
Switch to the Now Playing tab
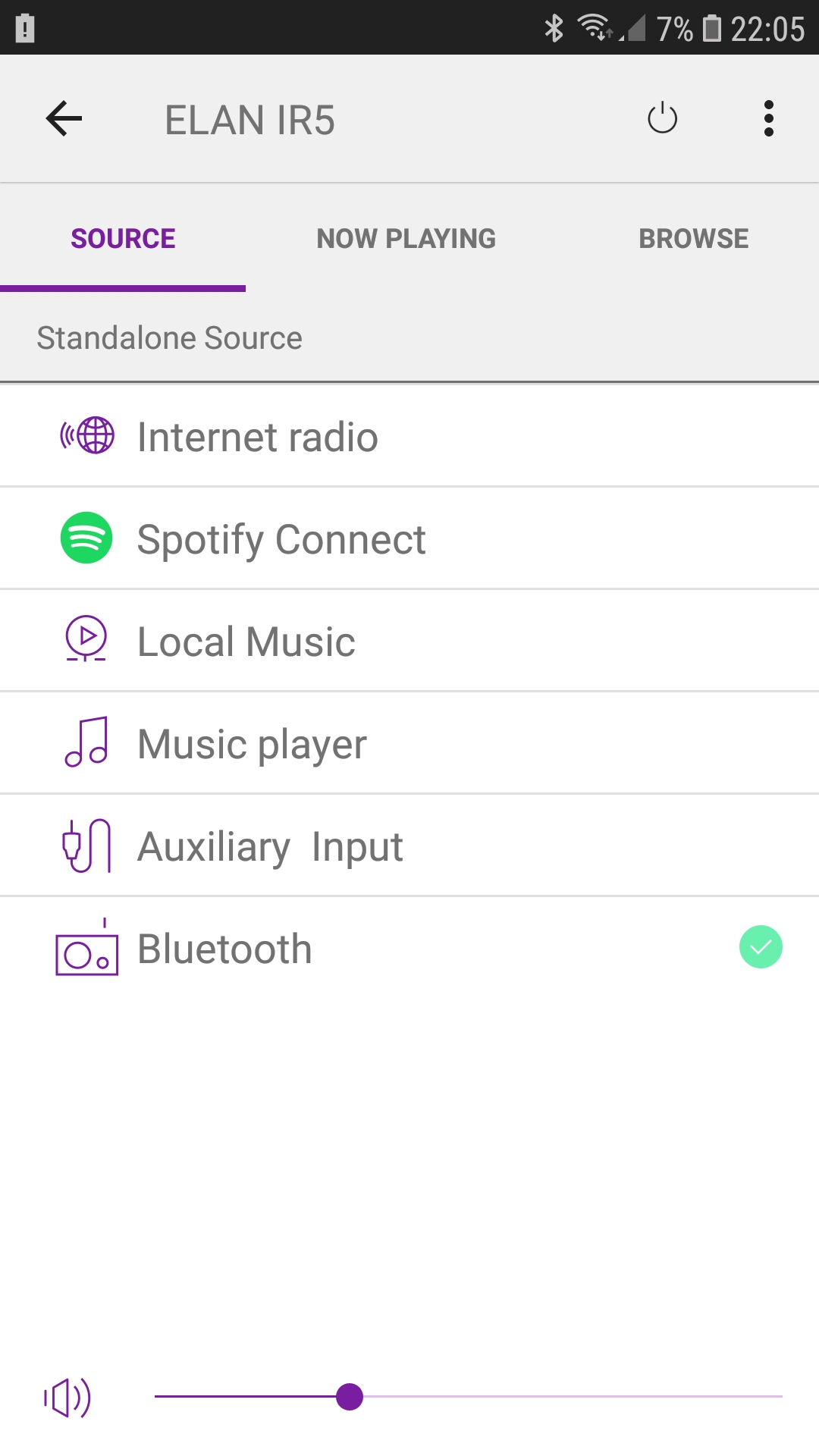pyautogui.click(x=406, y=238)
